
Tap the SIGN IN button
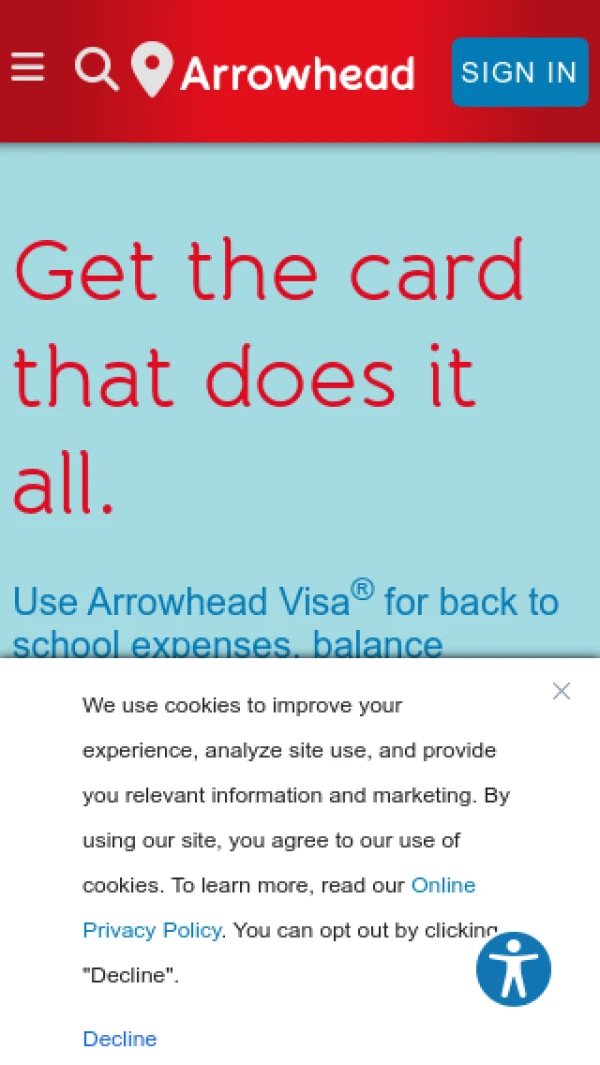tap(519, 72)
